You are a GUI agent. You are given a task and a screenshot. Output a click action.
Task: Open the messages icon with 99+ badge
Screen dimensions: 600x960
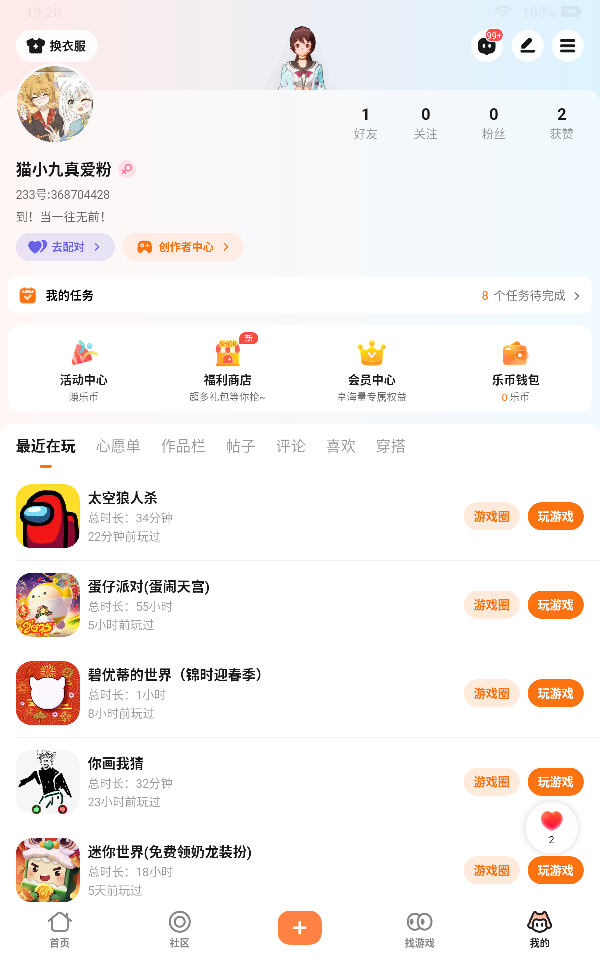click(x=487, y=46)
